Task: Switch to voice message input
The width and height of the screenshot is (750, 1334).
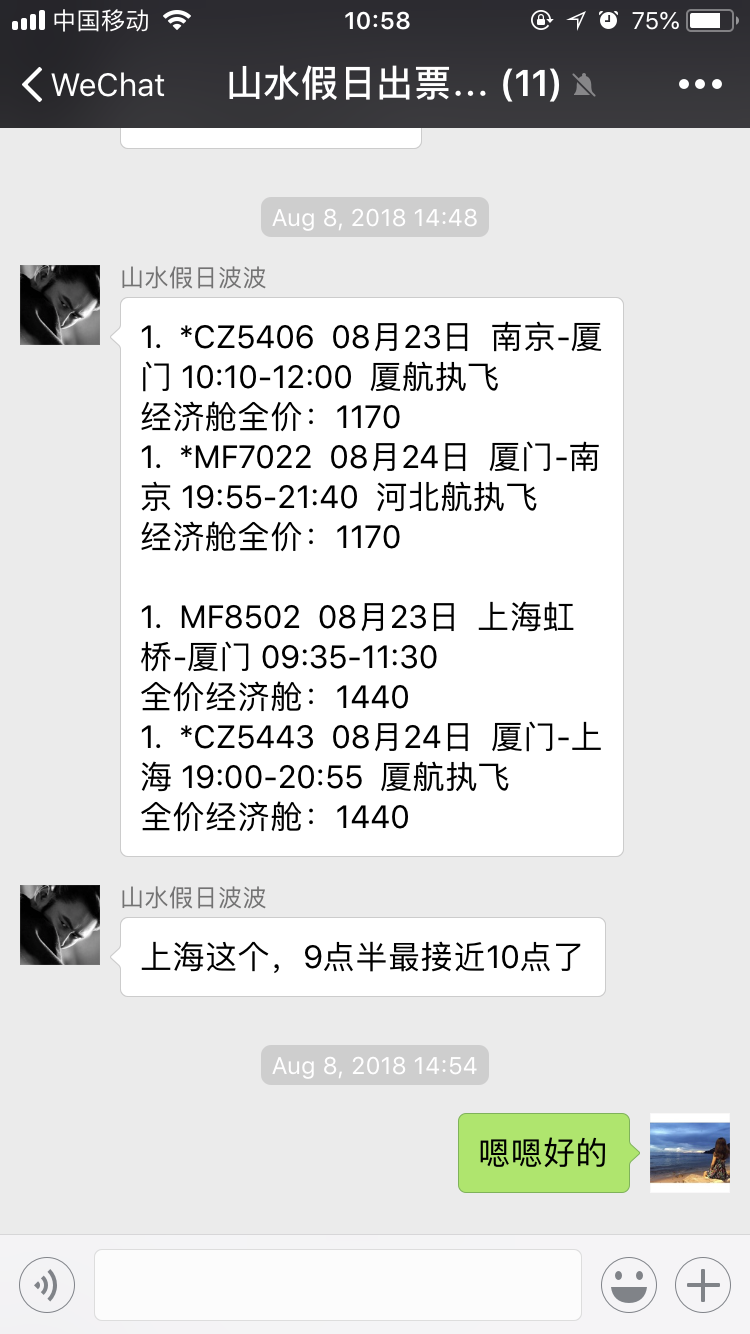Action: 47,1285
